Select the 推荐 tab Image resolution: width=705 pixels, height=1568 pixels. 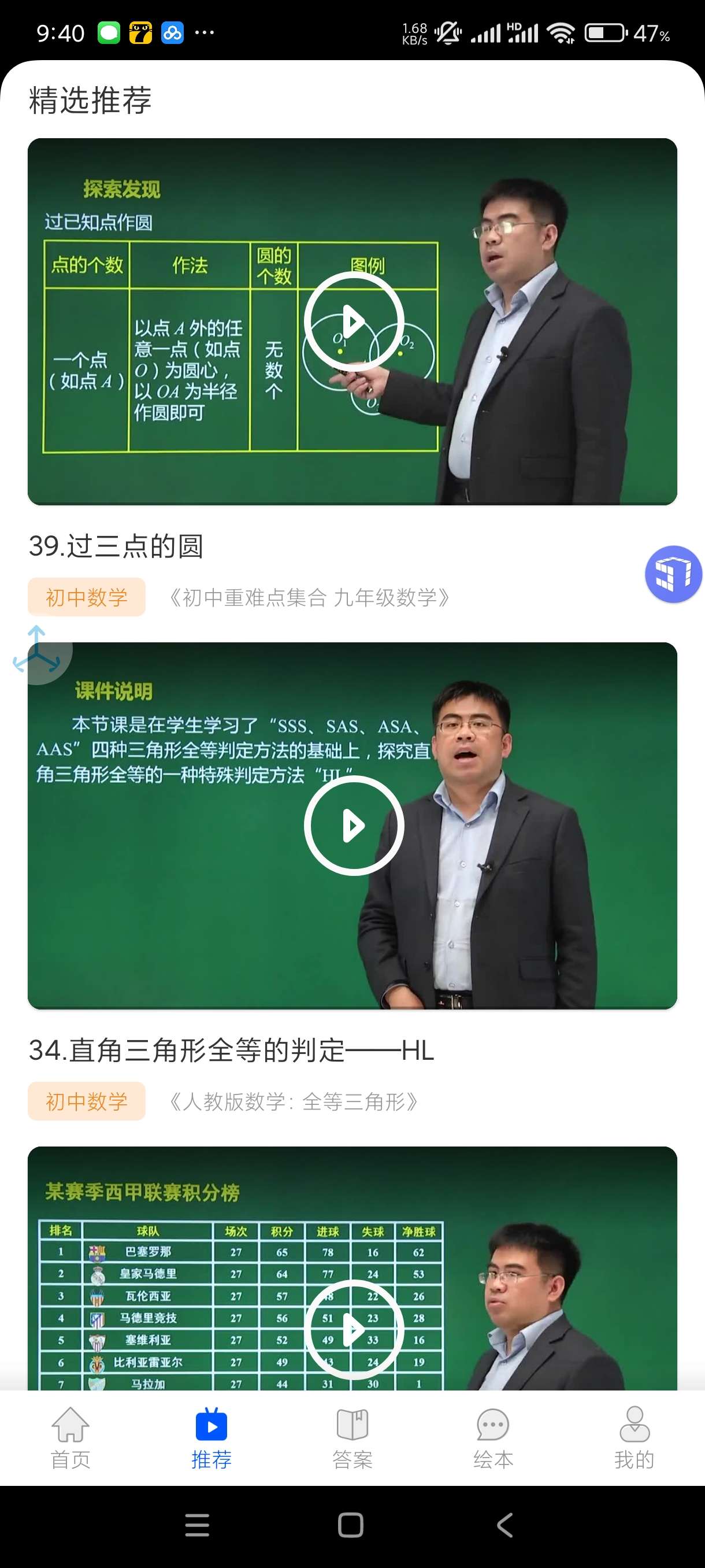211,1438
